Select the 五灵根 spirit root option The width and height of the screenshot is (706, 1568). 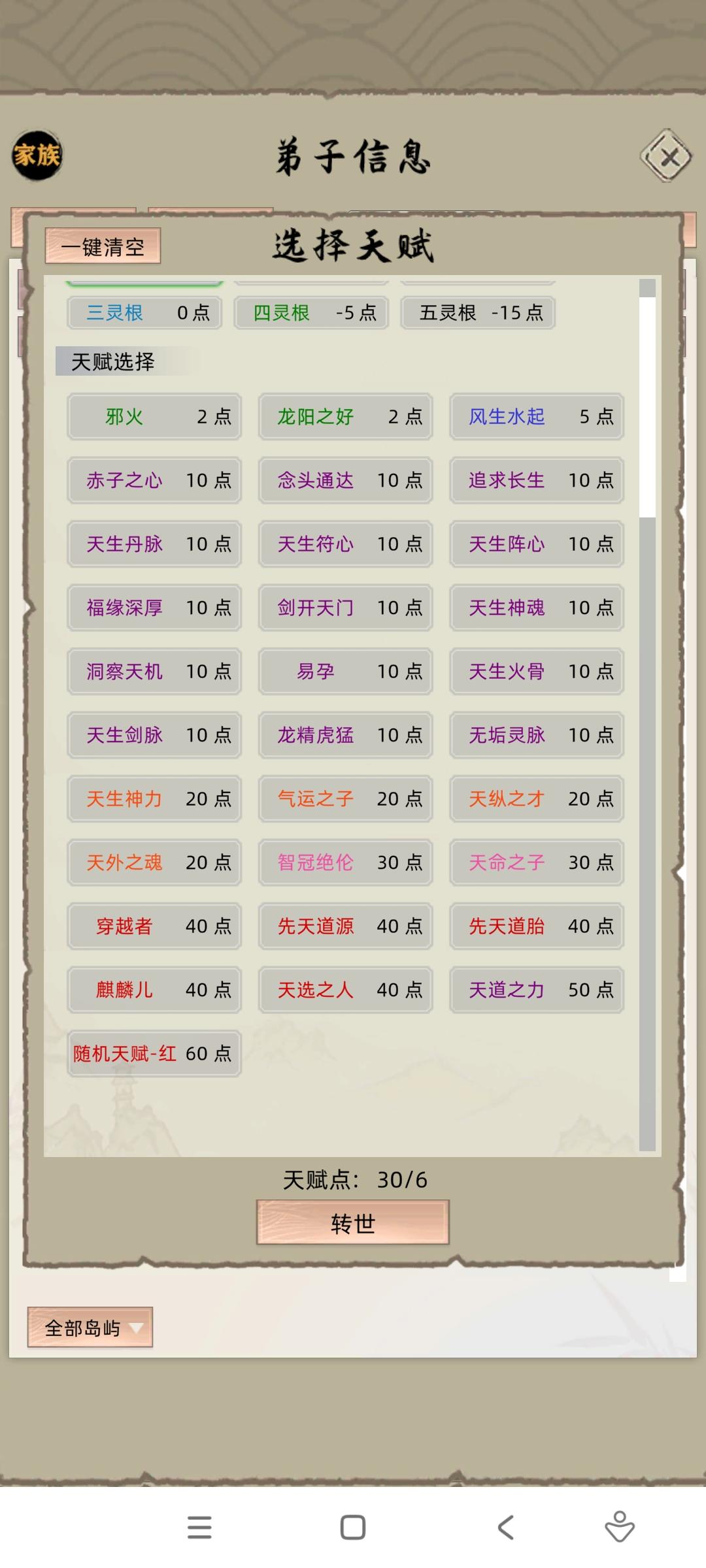[x=479, y=313]
